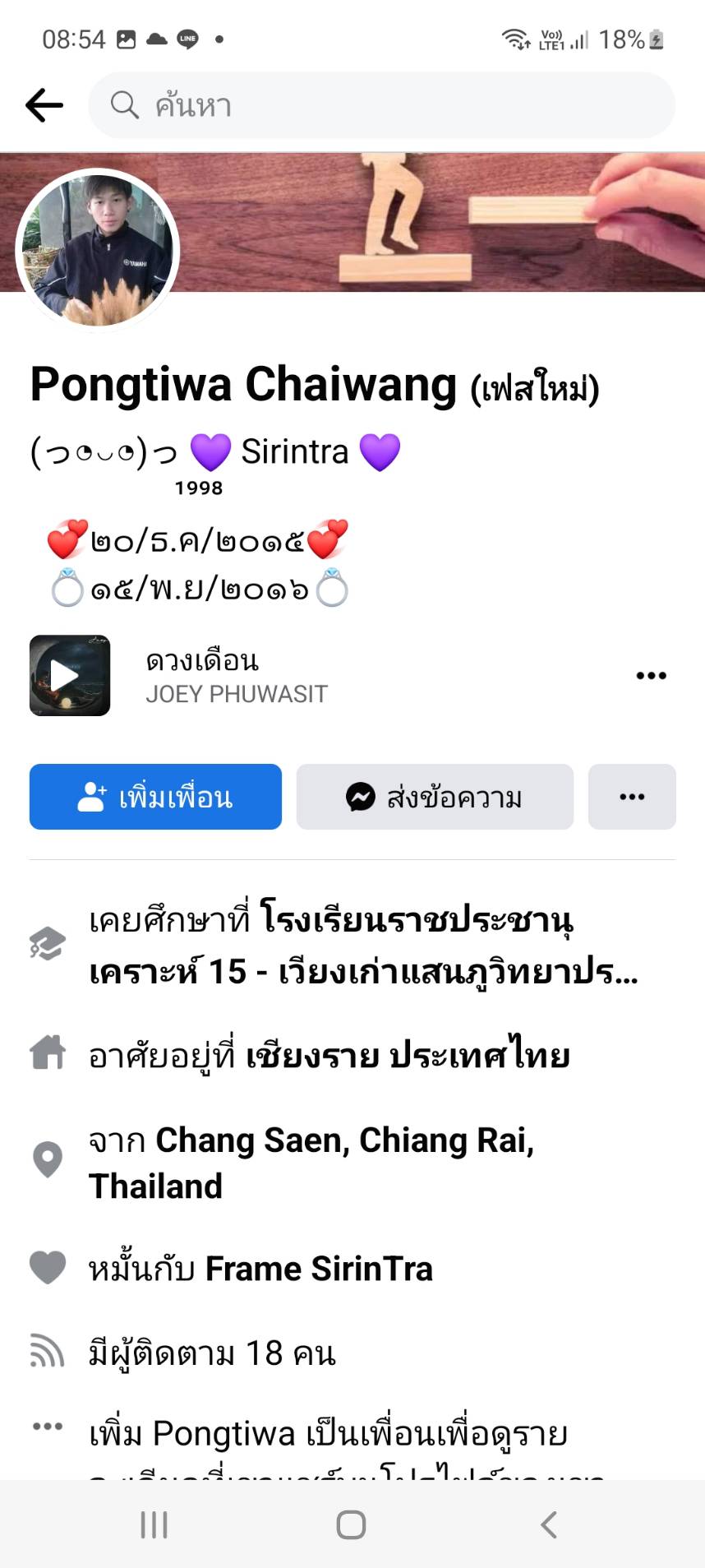Visit Frame SirinTra's profile
705x1568 pixels.
coord(319,1269)
